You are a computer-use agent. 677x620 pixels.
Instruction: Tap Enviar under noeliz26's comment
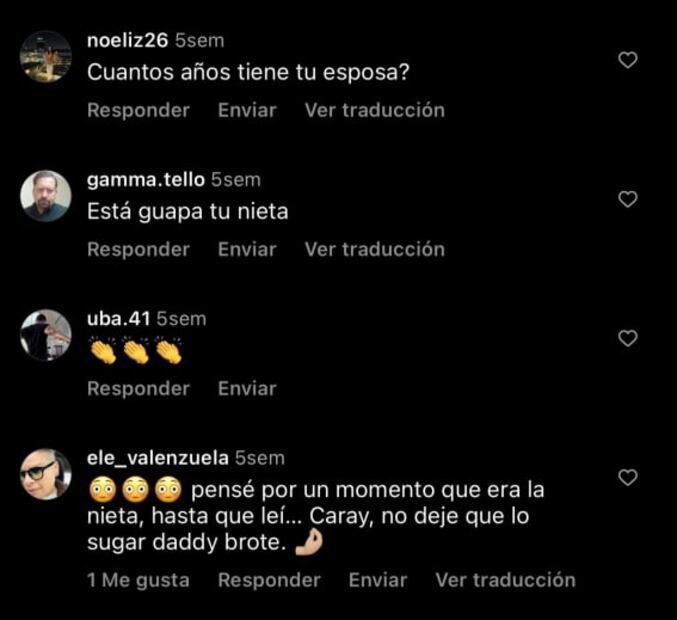(247, 110)
